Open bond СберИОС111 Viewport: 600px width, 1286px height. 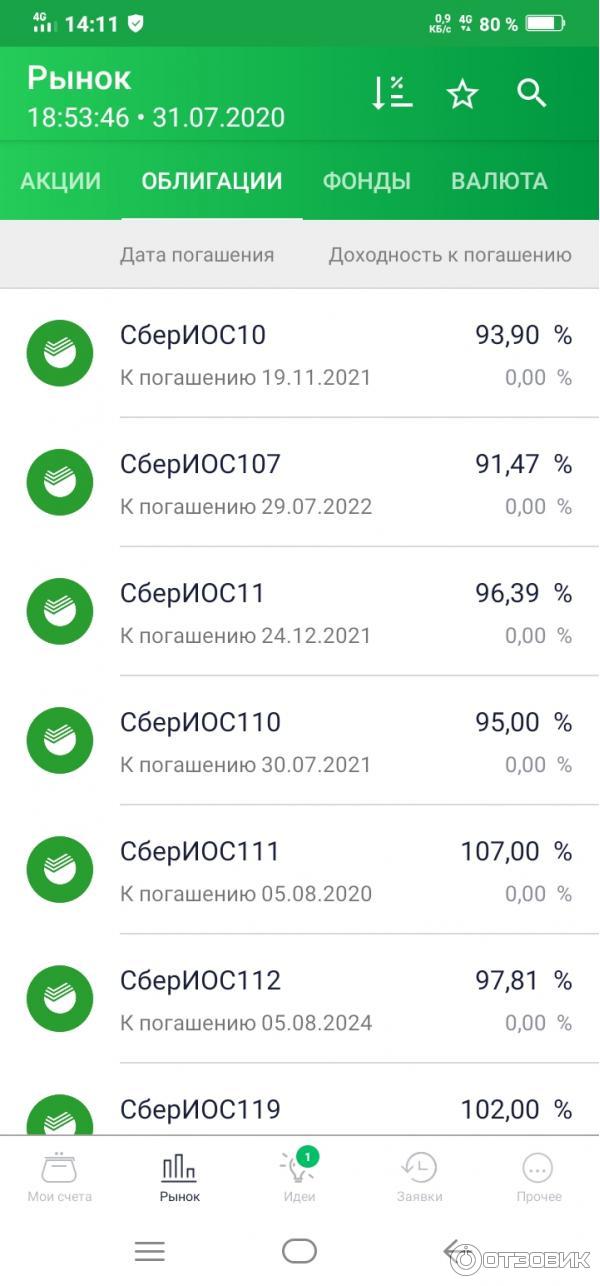(x=300, y=869)
